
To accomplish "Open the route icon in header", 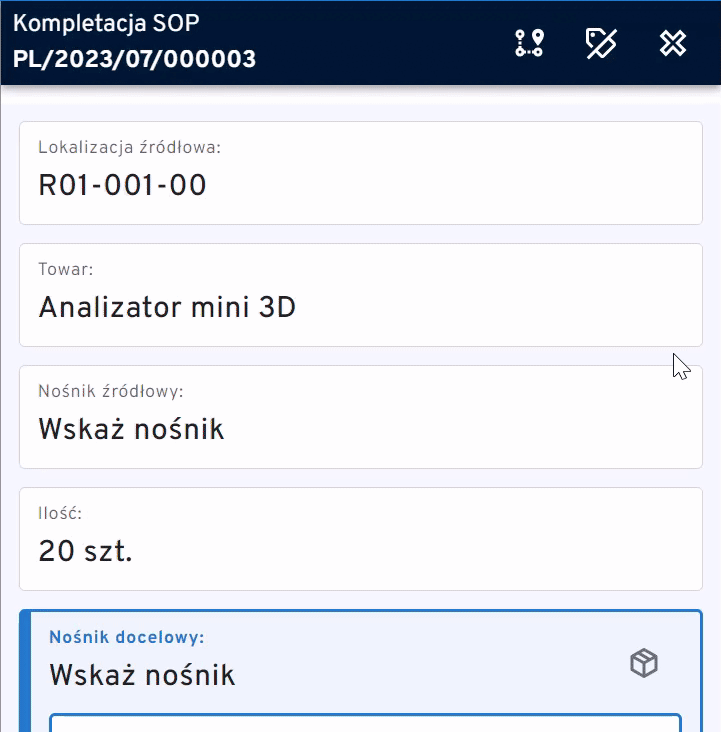I will [x=529, y=43].
